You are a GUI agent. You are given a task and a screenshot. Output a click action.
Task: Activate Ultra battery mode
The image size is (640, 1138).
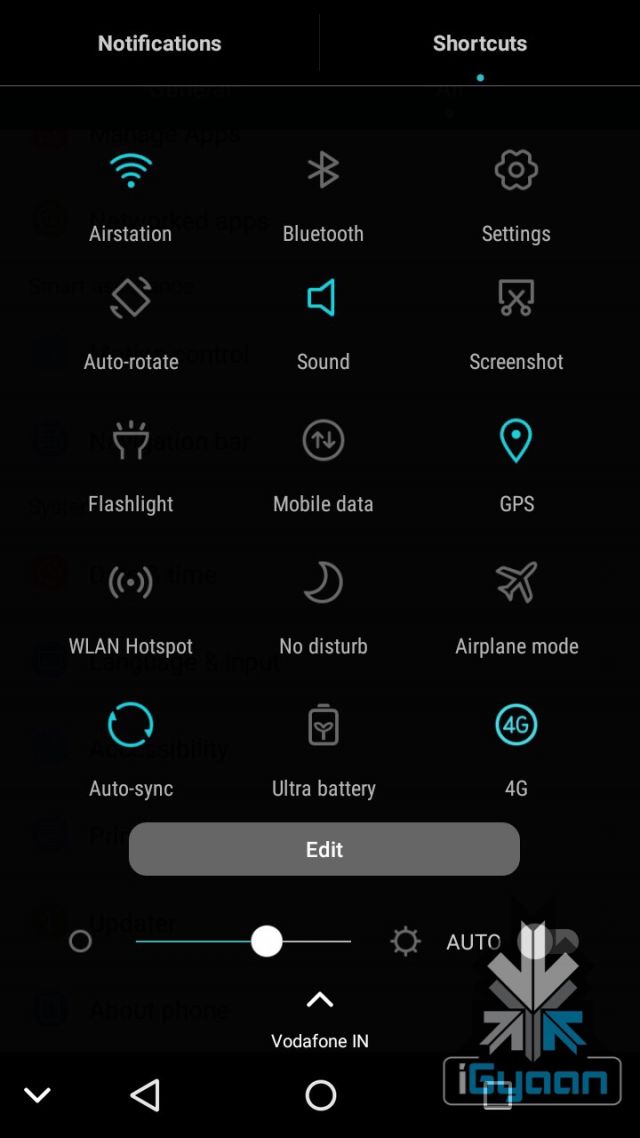(x=322, y=725)
